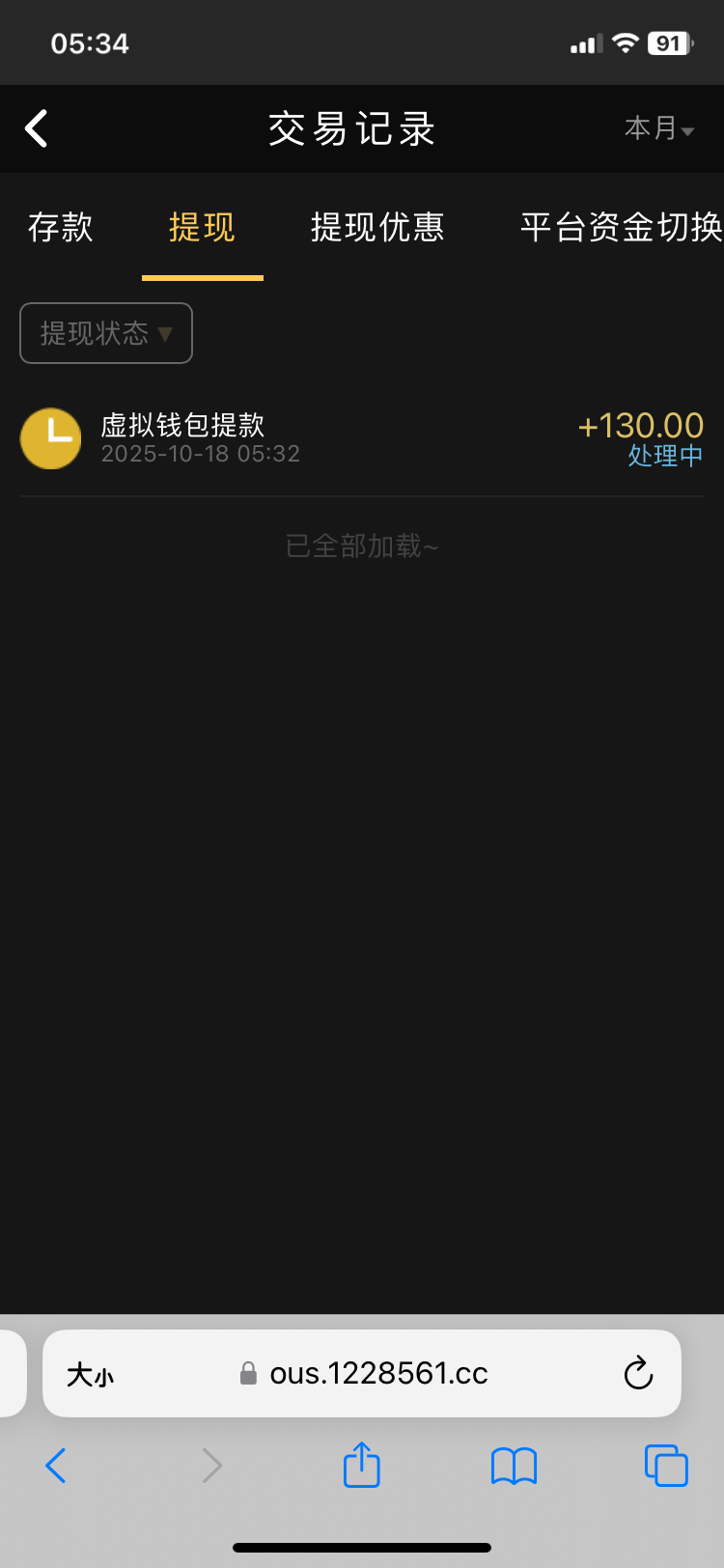View open Safari tabs
The width and height of the screenshot is (724, 1568).
(x=666, y=1466)
